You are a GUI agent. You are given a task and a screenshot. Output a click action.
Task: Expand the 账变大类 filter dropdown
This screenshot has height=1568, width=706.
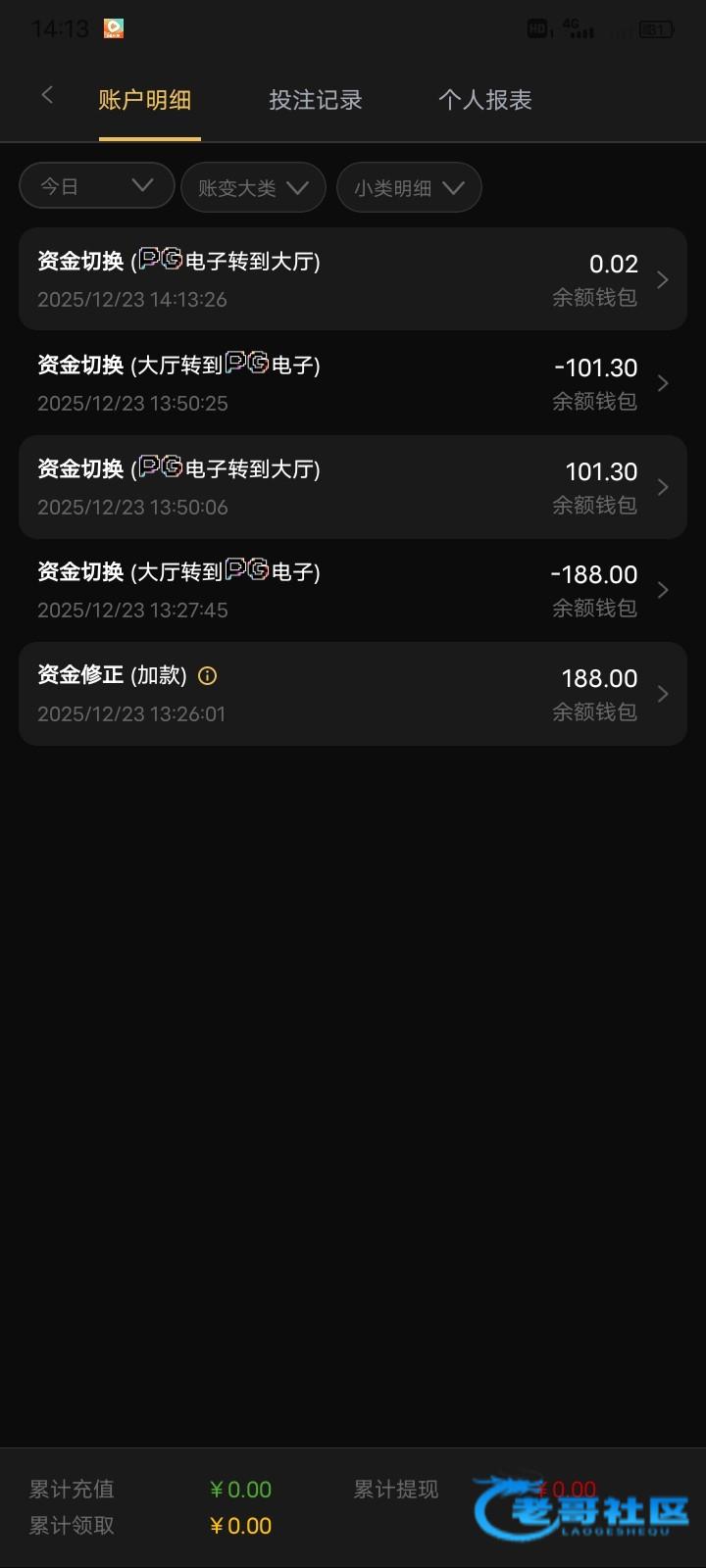point(253,187)
